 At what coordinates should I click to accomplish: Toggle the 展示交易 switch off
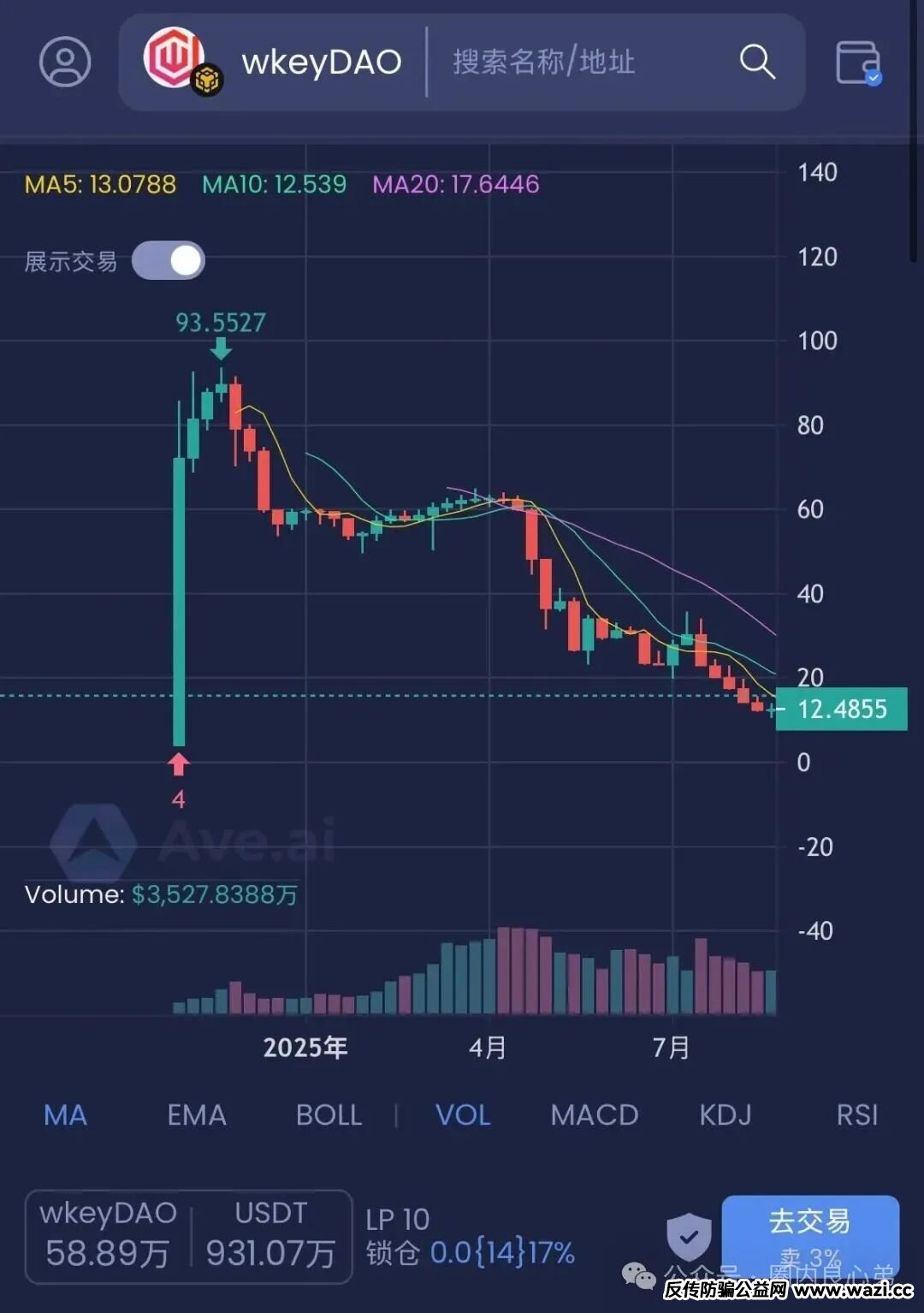[169, 261]
